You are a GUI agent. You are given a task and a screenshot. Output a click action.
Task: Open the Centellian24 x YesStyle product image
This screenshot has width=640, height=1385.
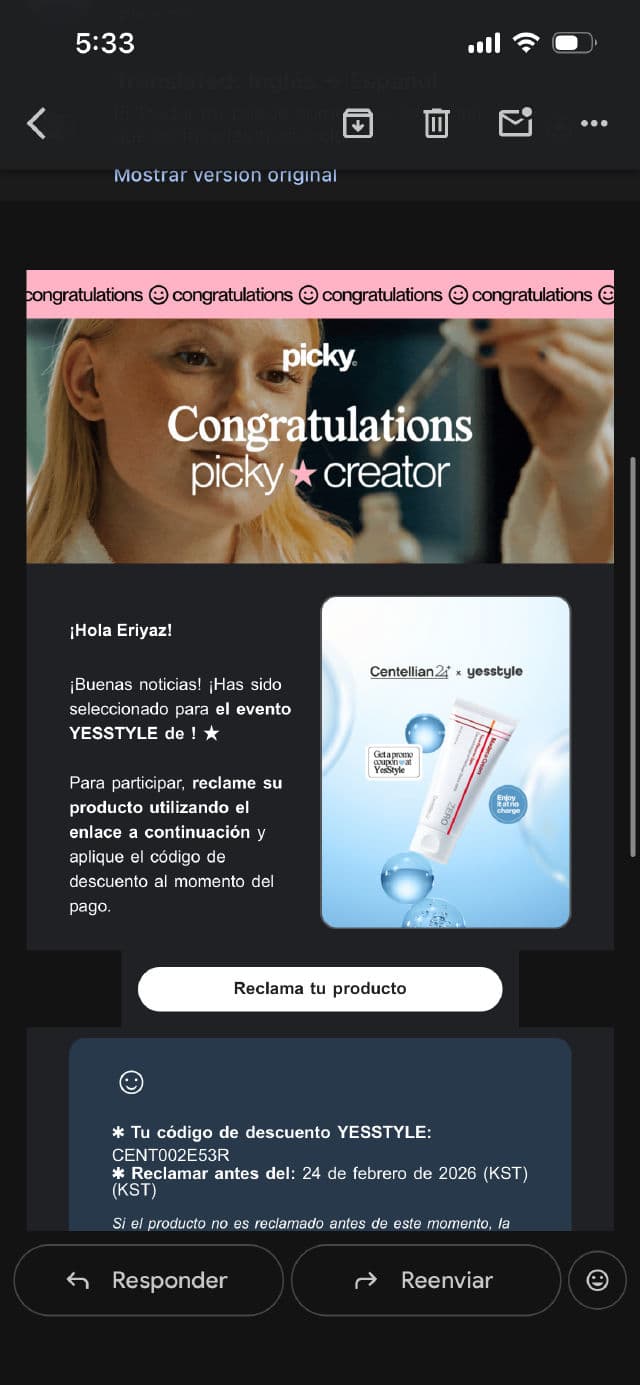(x=445, y=762)
